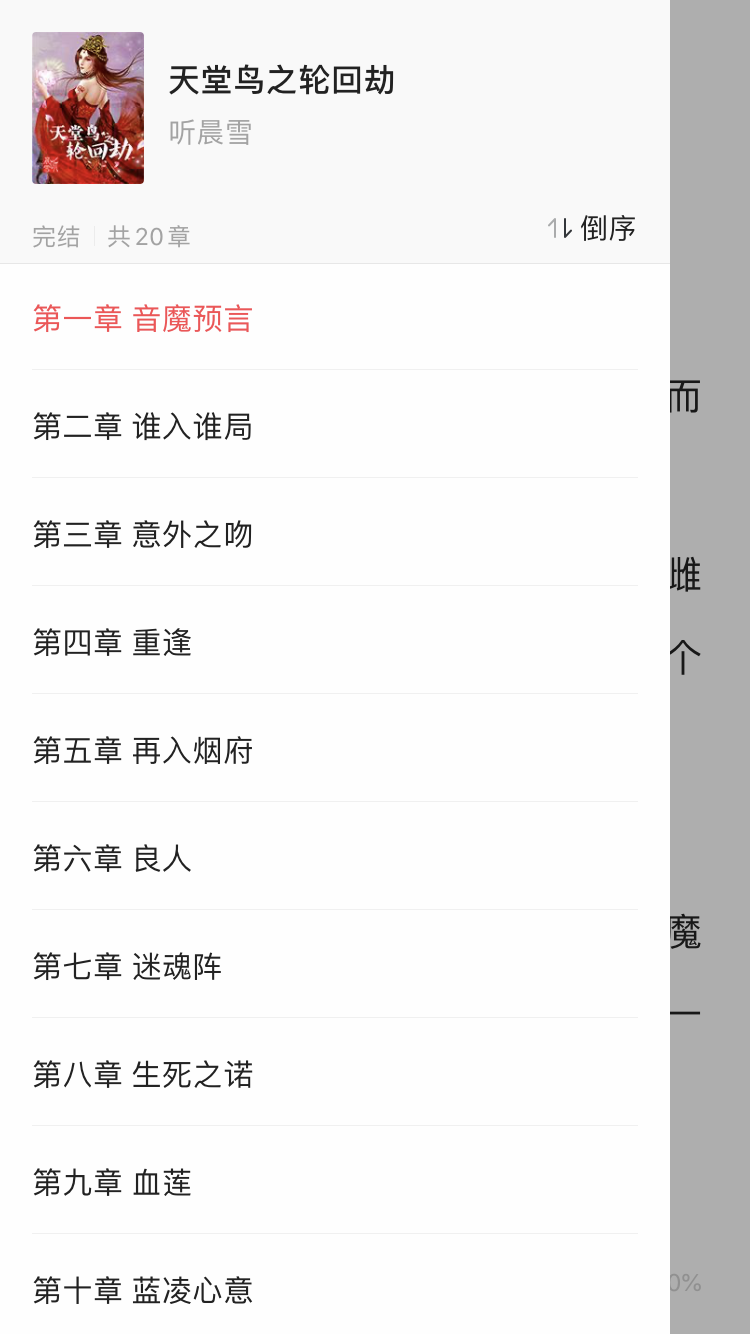
Task: Click the author name 听晨雪
Action: point(210,131)
